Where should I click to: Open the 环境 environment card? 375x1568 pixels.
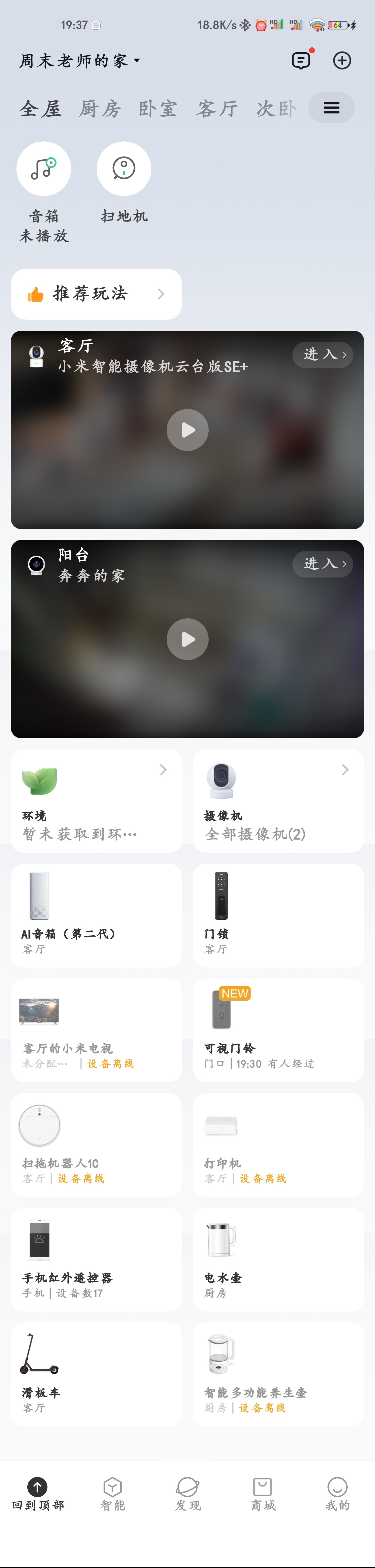tap(96, 801)
